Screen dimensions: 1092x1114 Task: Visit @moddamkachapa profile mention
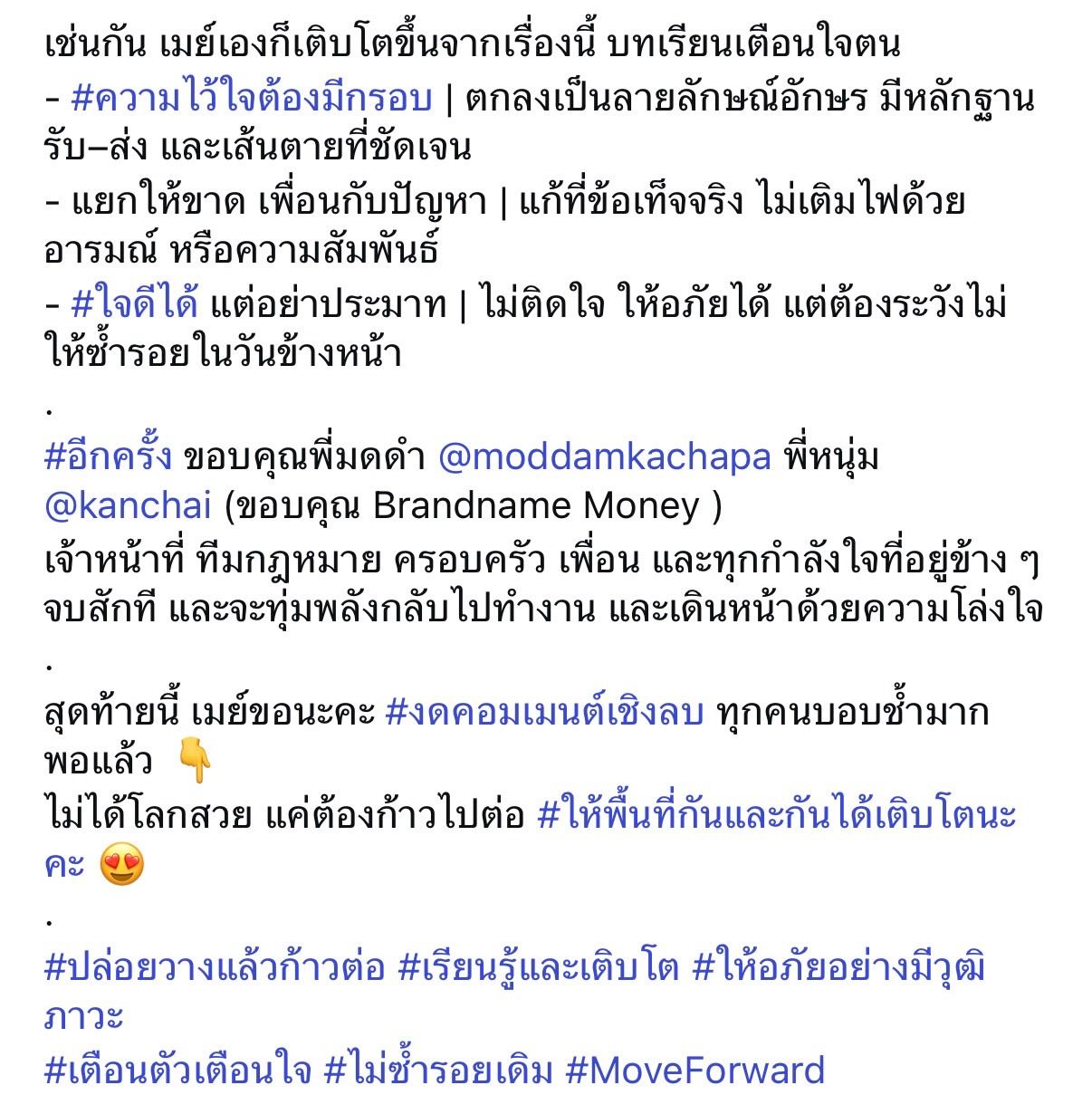604,457
